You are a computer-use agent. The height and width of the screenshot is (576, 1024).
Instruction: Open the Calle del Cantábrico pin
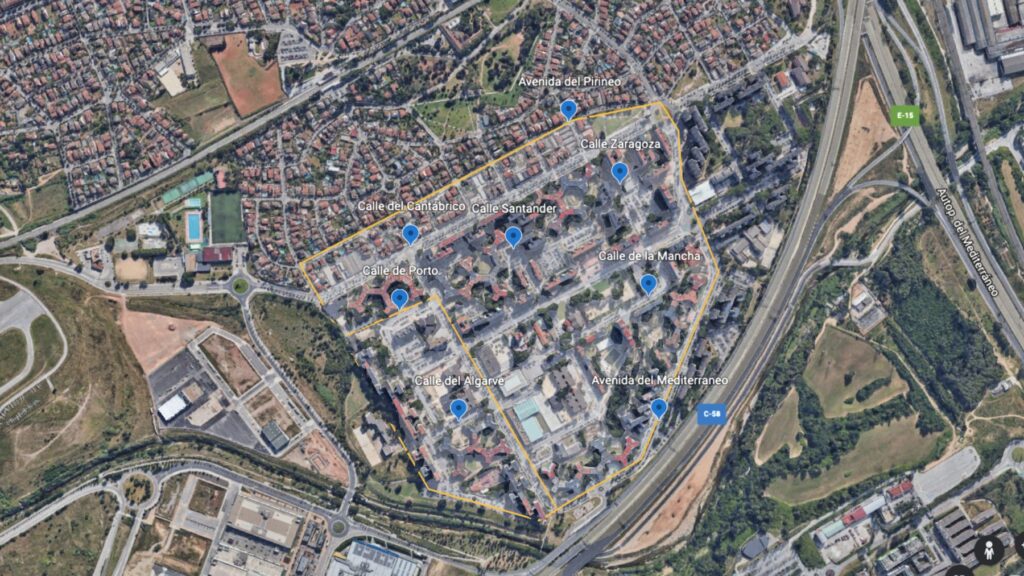(x=410, y=233)
